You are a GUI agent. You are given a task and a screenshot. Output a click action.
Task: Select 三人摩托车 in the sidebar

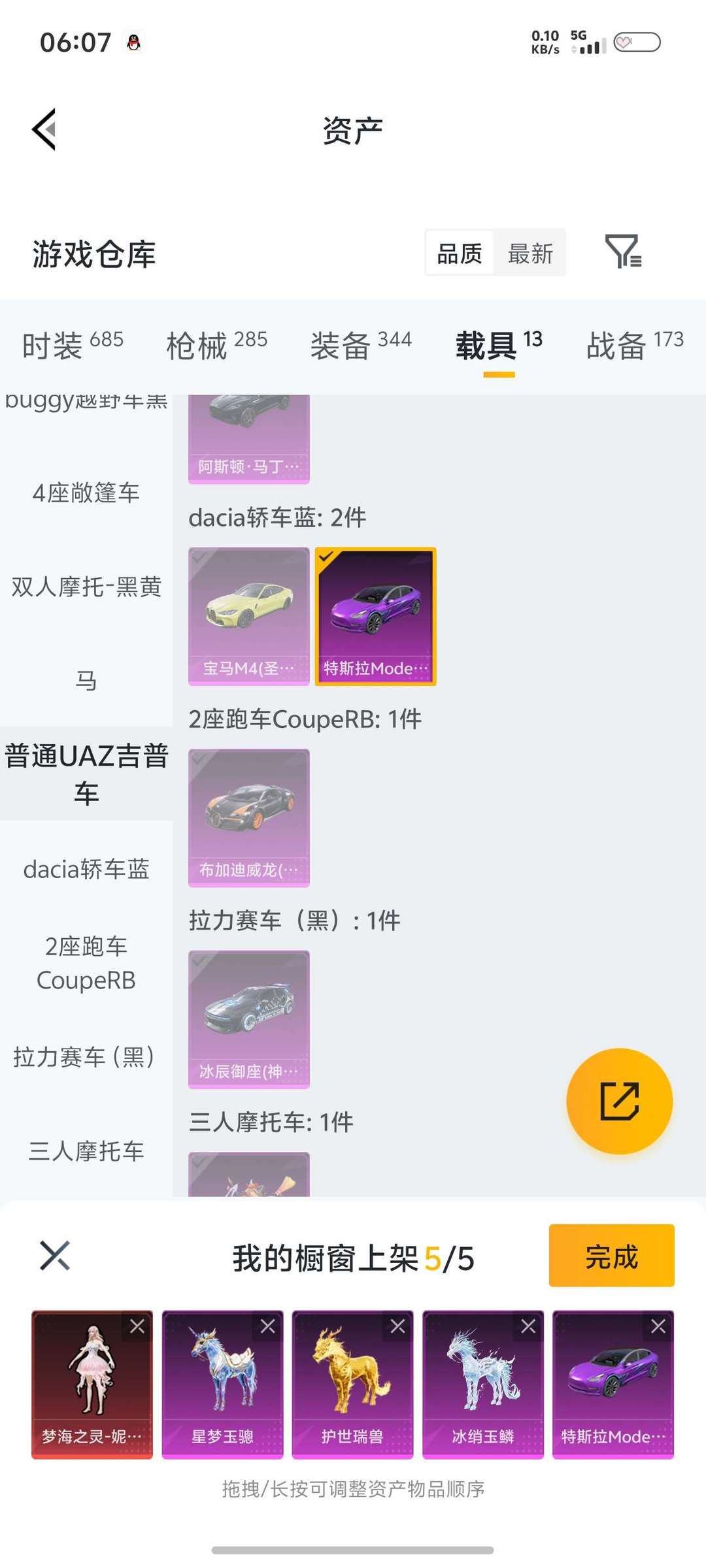(x=86, y=1151)
